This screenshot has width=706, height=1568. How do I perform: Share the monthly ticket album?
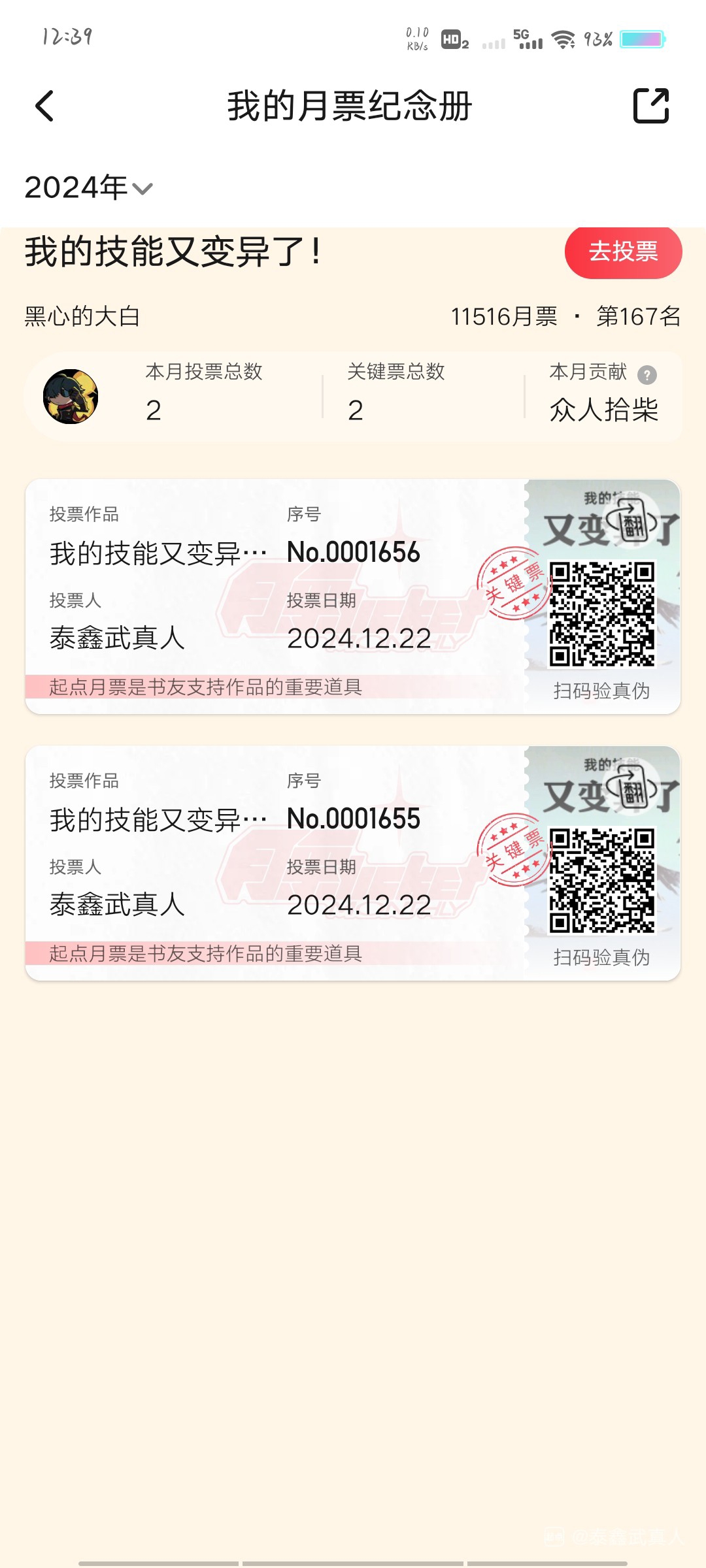651,106
